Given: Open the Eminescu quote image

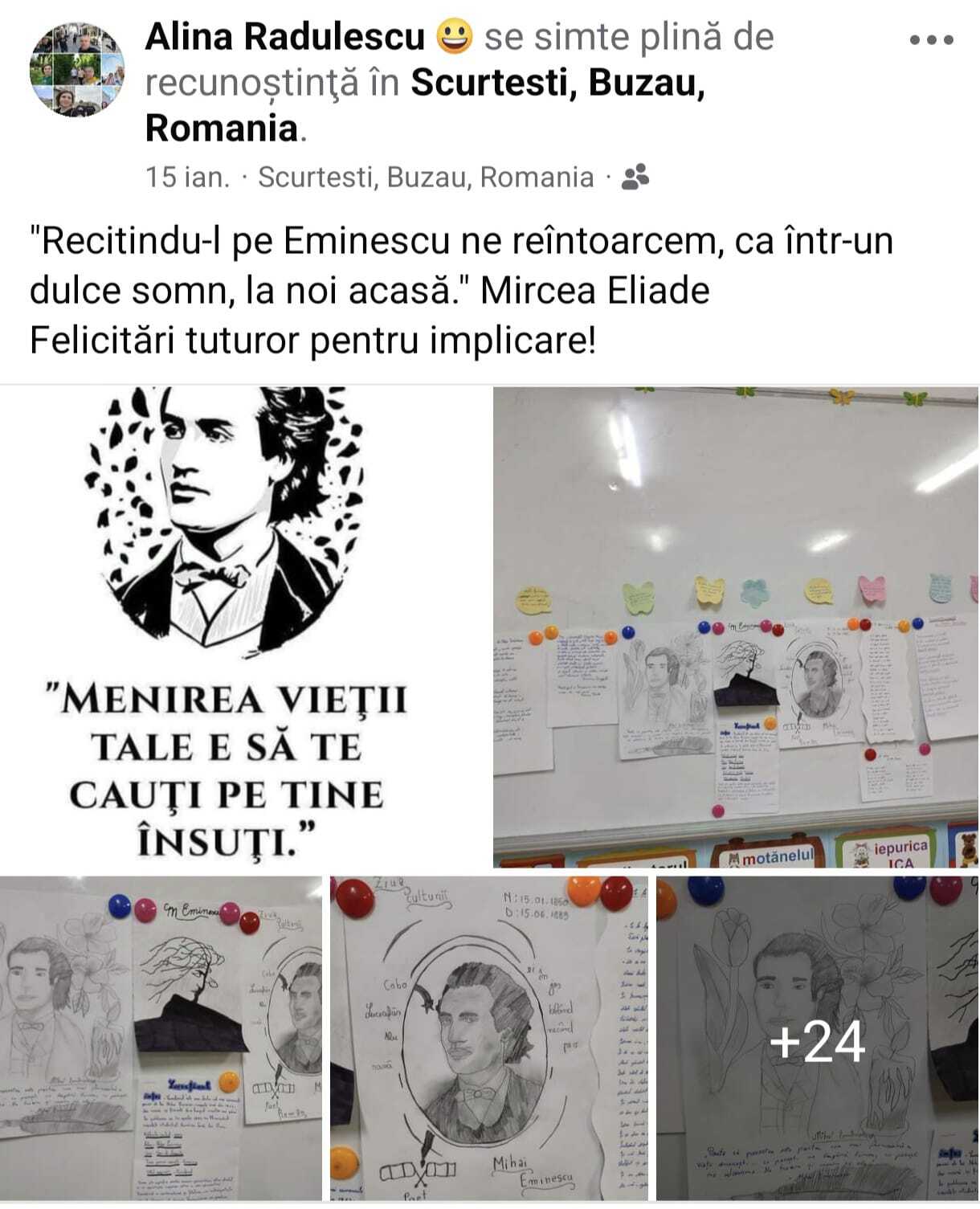Looking at the screenshot, I should [x=243, y=627].
